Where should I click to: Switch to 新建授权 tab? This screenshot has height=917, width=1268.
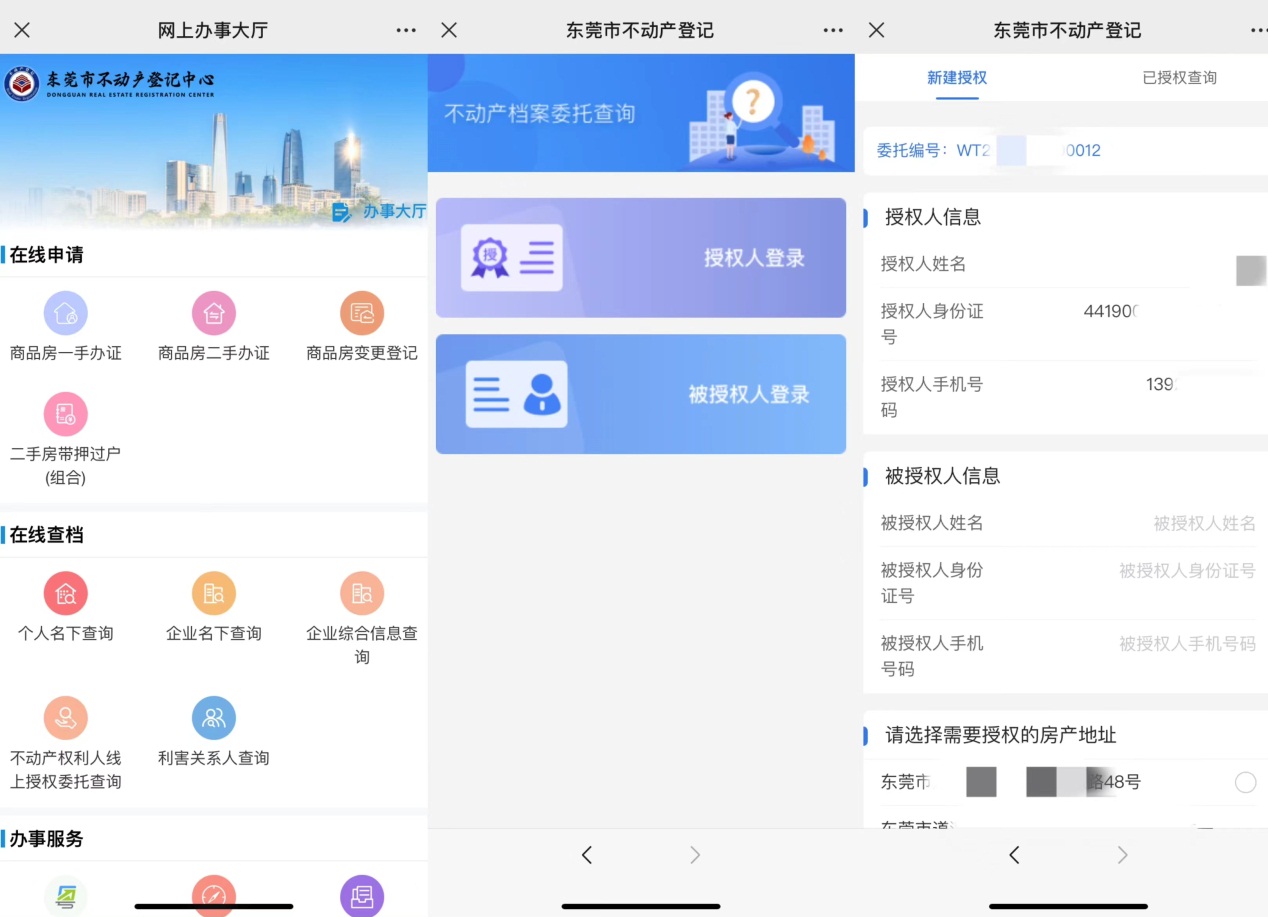pos(957,77)
